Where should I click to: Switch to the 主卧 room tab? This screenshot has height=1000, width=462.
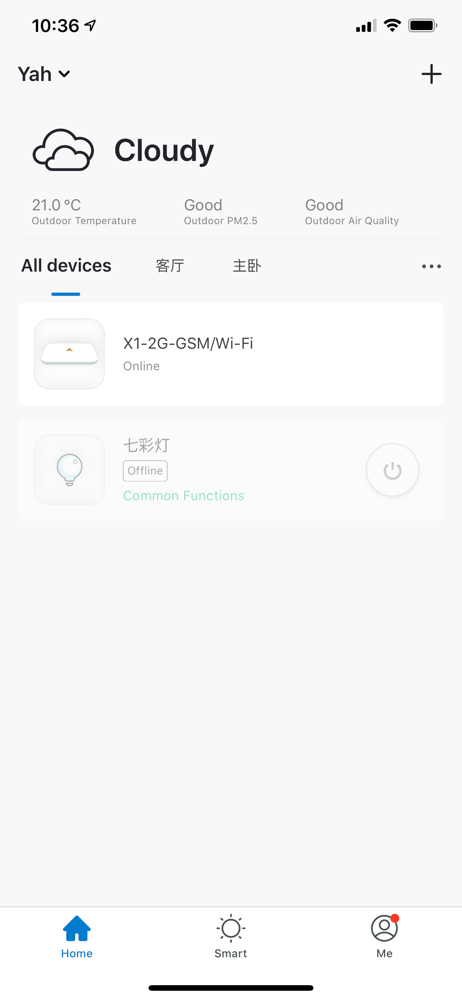point(246,266)
